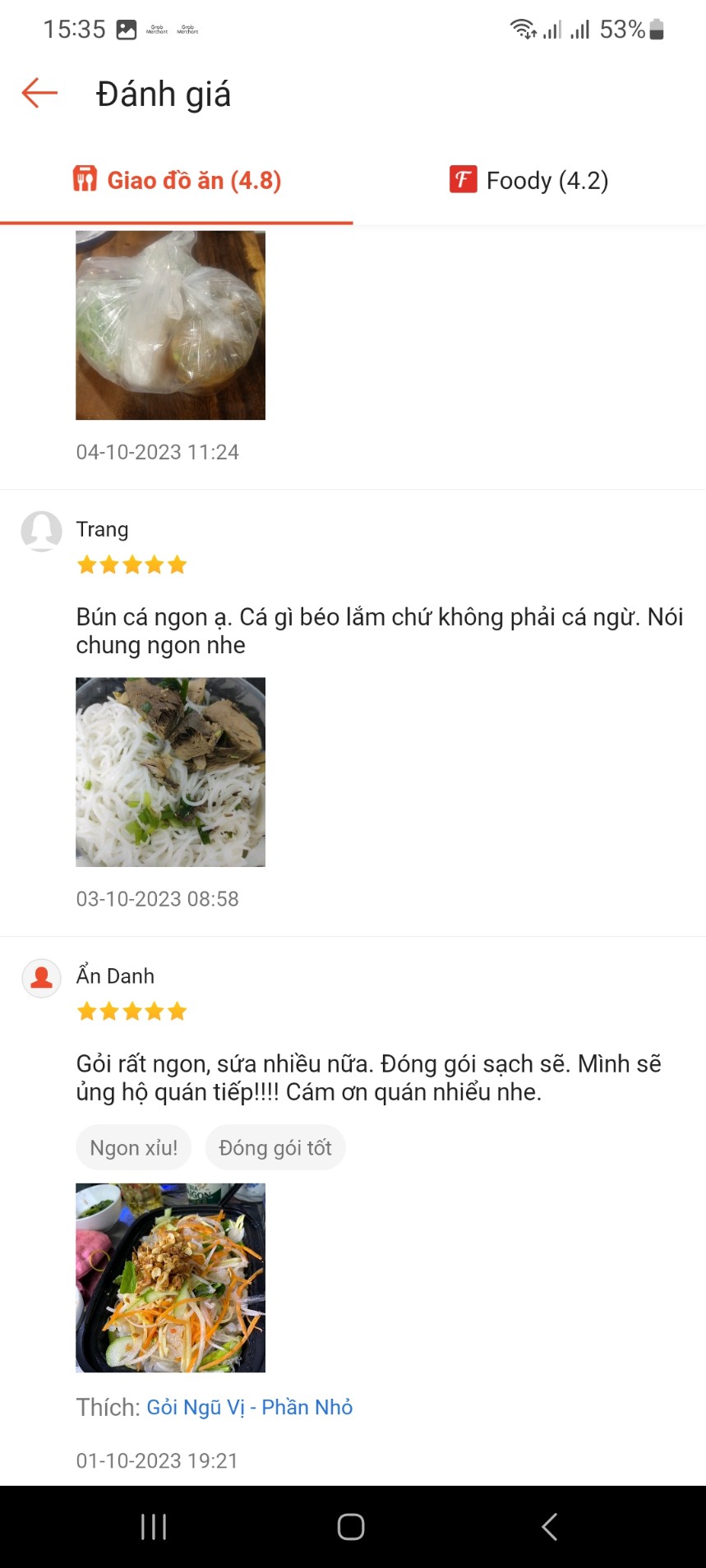Image resolution: width=706 pixels, height=1568 pixels.
Task: Open the recent apps view
Action: (x=154, y=1526)
